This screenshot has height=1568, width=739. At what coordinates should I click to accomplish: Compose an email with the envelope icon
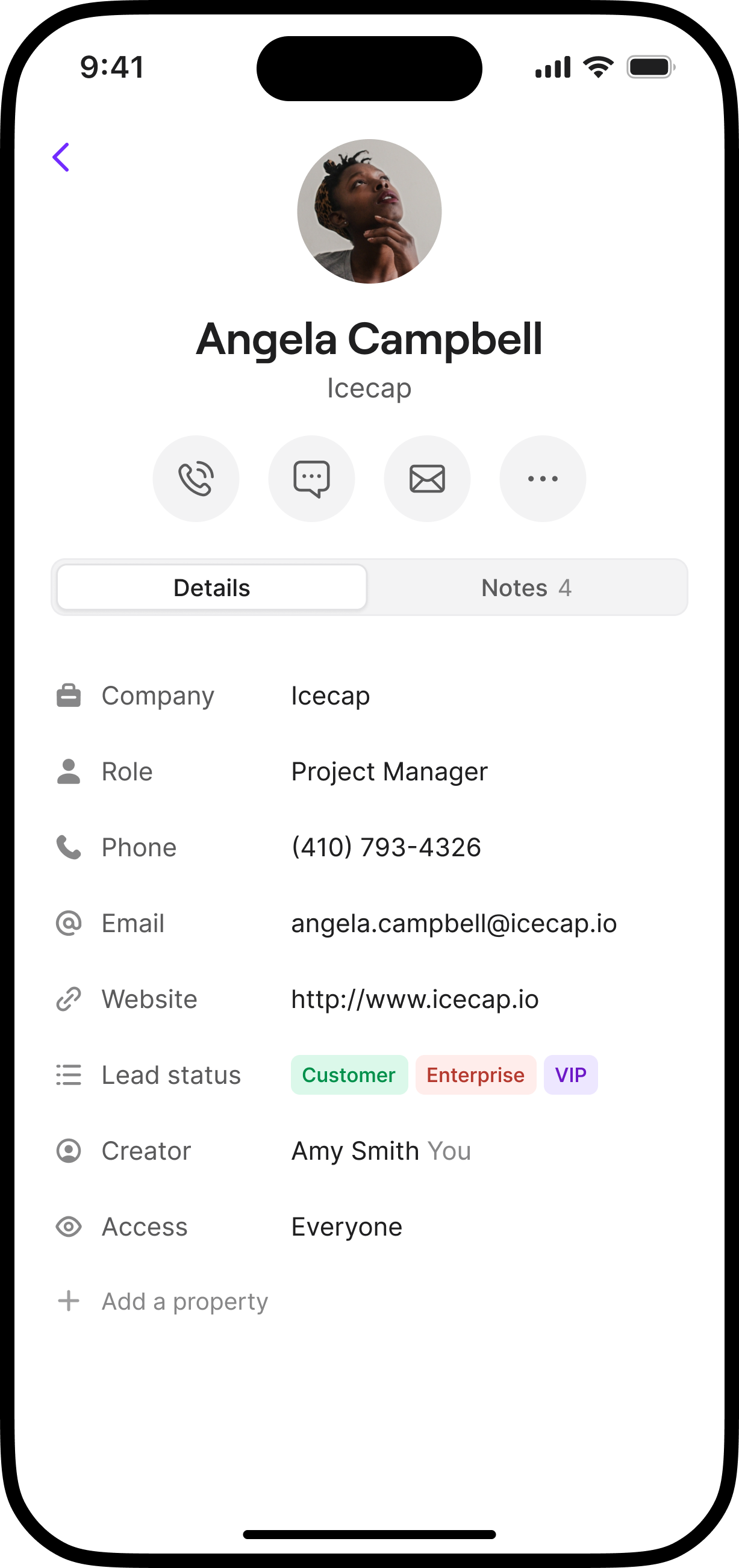coord(427,479)
